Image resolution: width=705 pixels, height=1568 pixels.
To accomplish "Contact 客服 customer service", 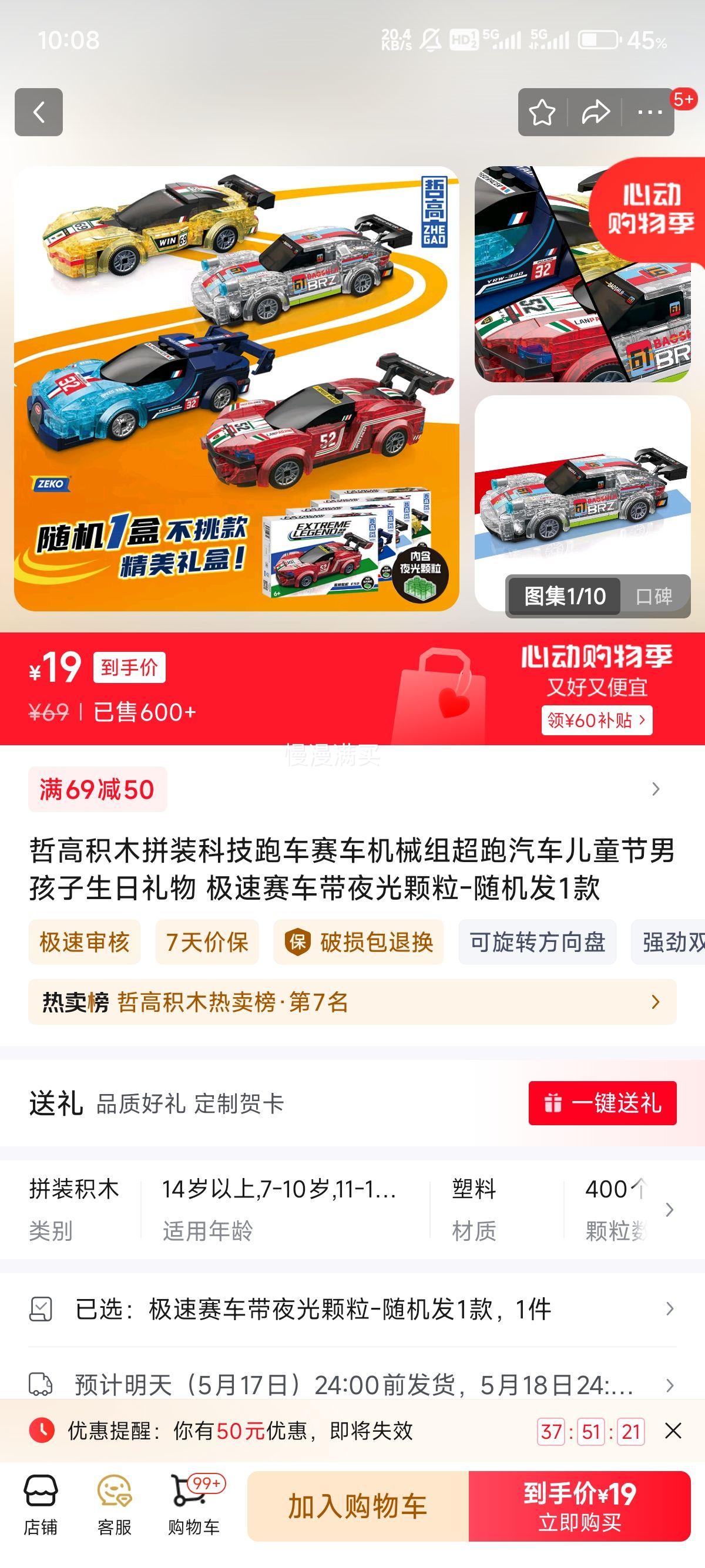I will (115, 1506).
